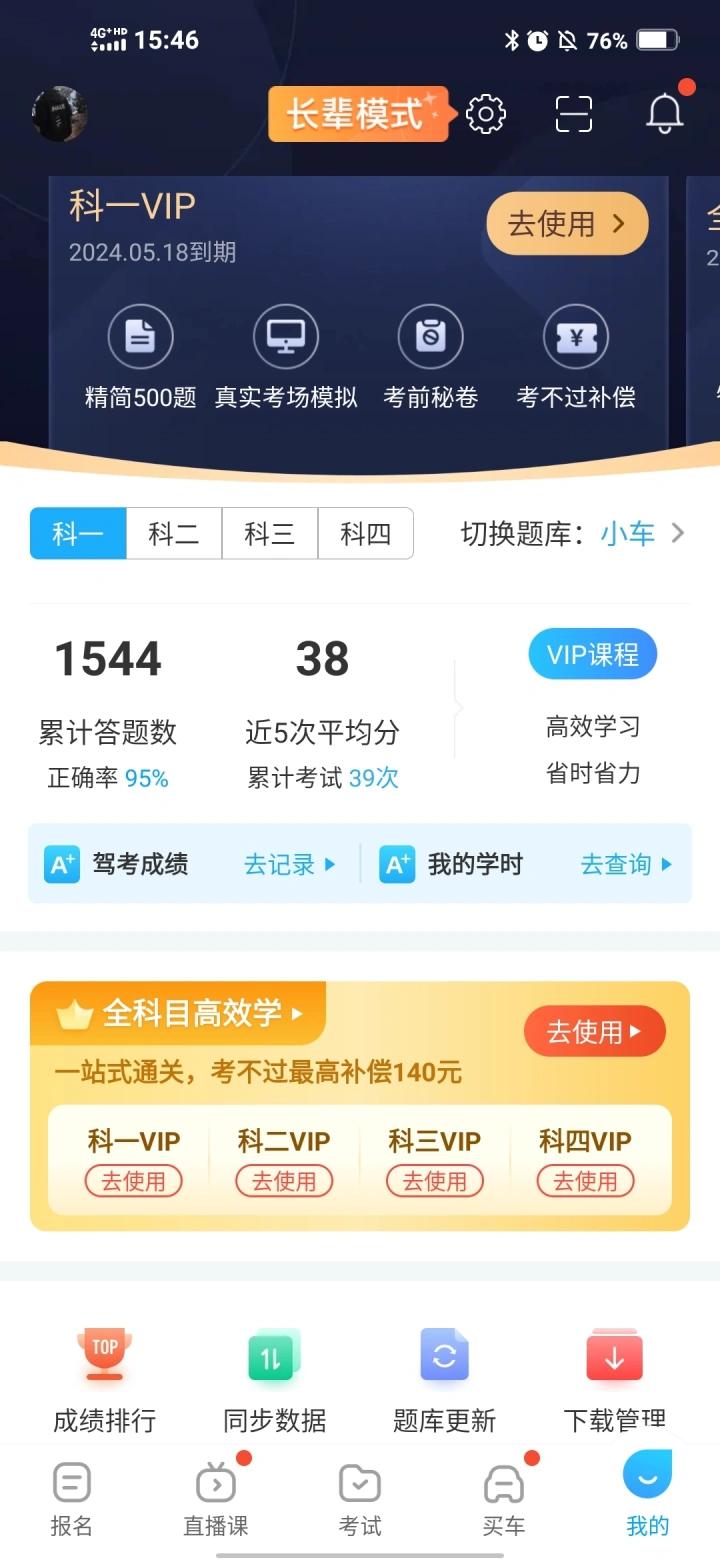This screenshot has height=1560, width=720.
Task: Tap 去使用 under 科三VIP
Action: (435, 1181)
